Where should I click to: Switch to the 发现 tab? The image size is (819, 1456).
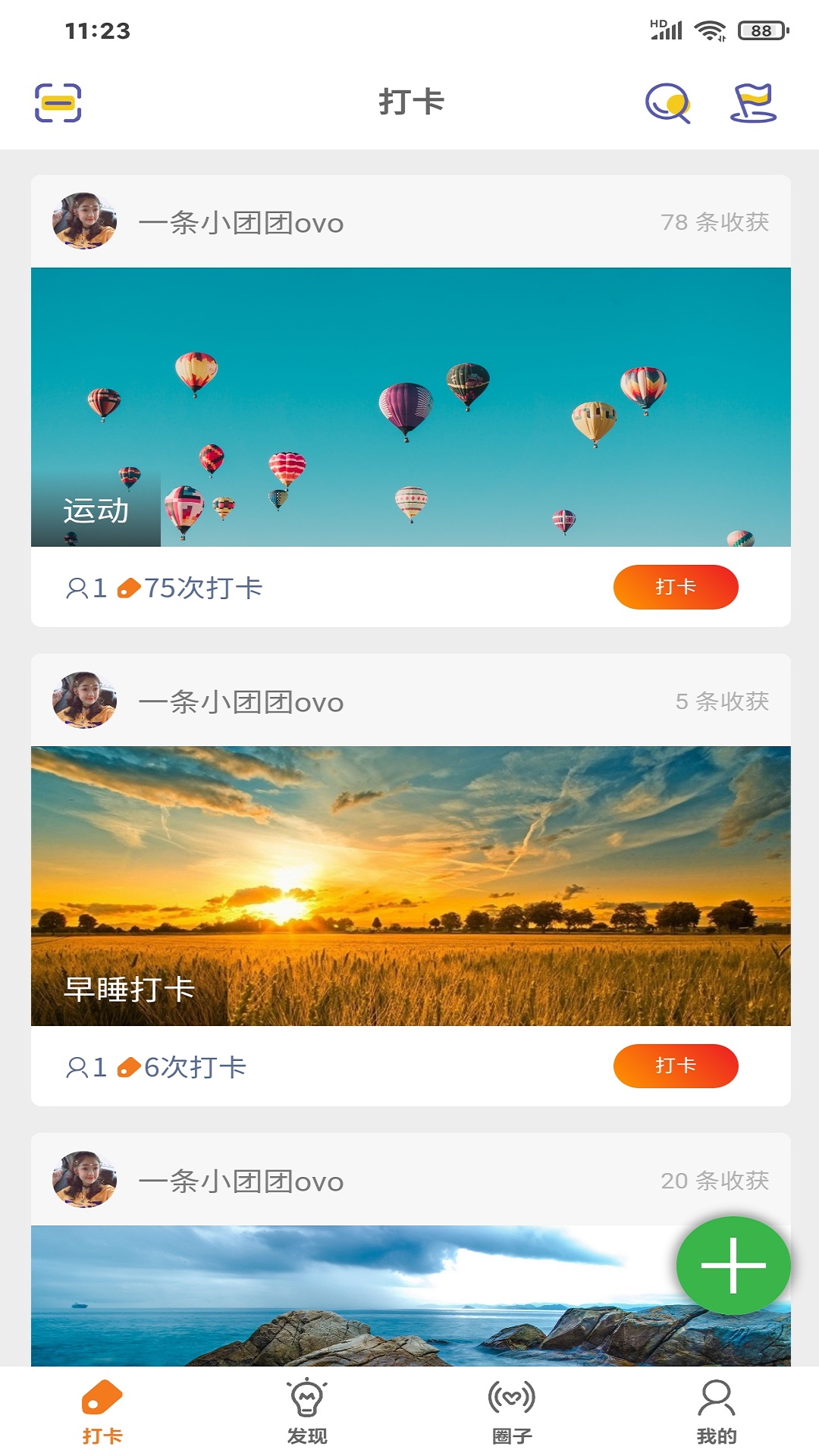tap(307, 1410)
